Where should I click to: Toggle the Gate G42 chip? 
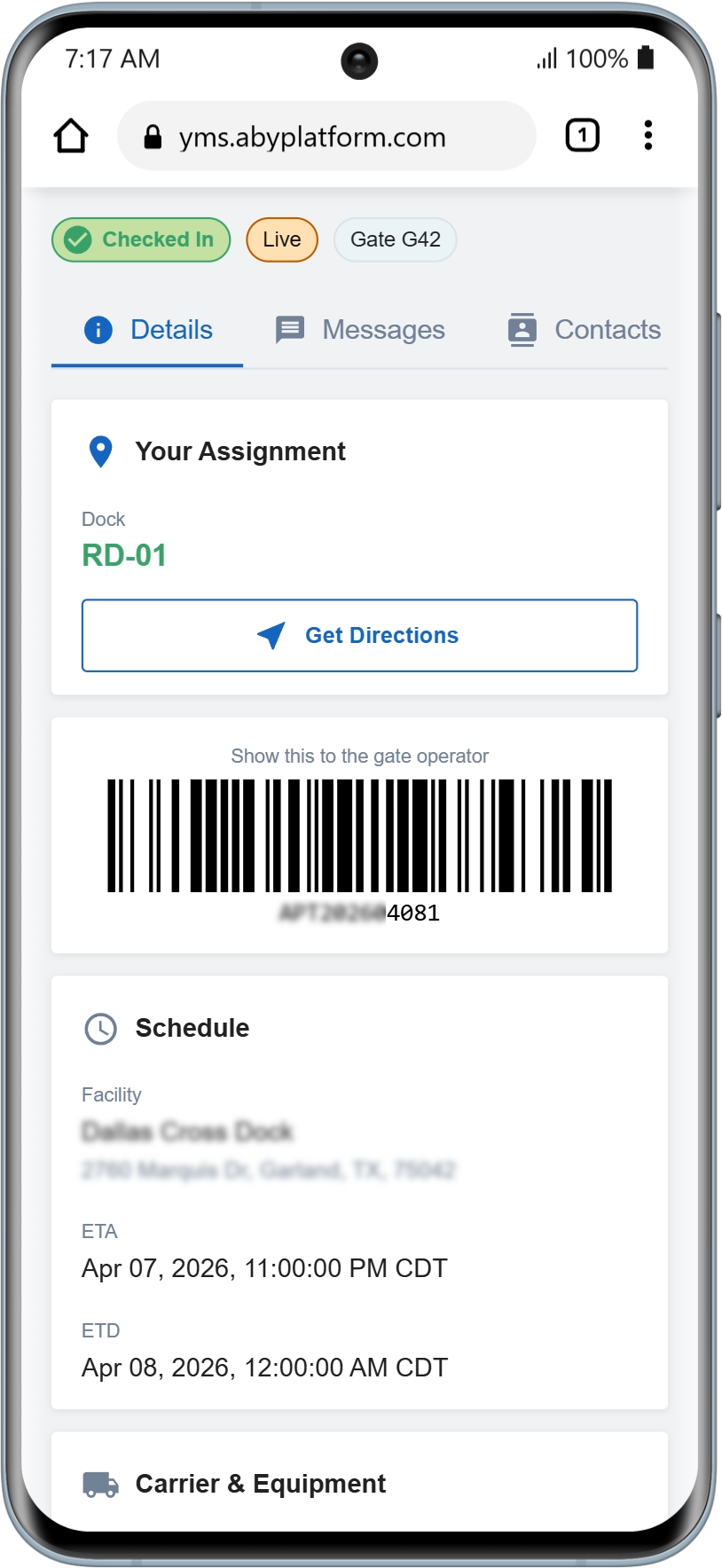pos(395,239)
